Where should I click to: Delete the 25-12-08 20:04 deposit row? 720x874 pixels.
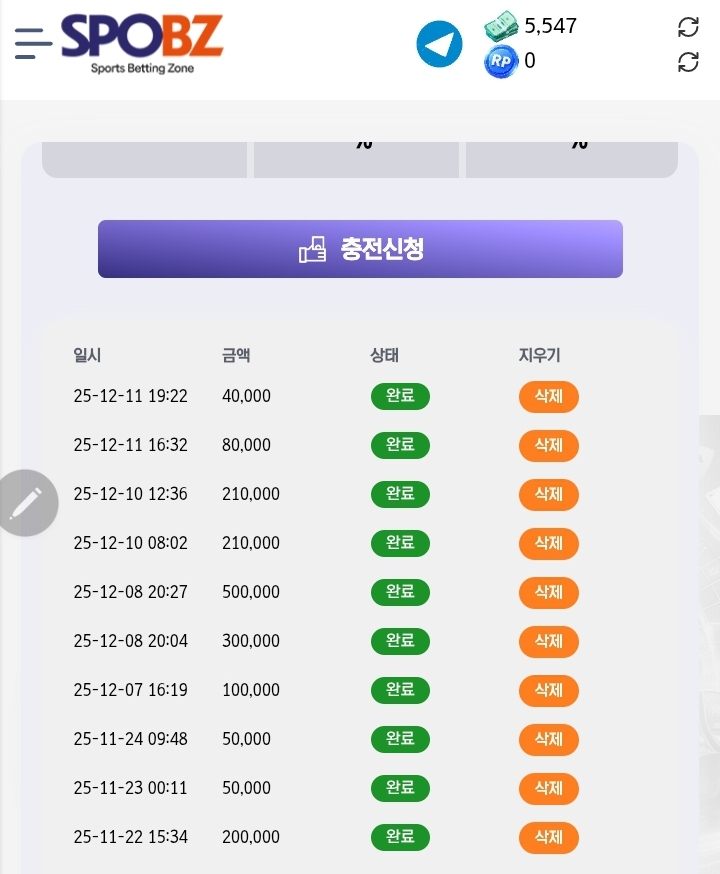pyautogui.click(x=548, y=641)
